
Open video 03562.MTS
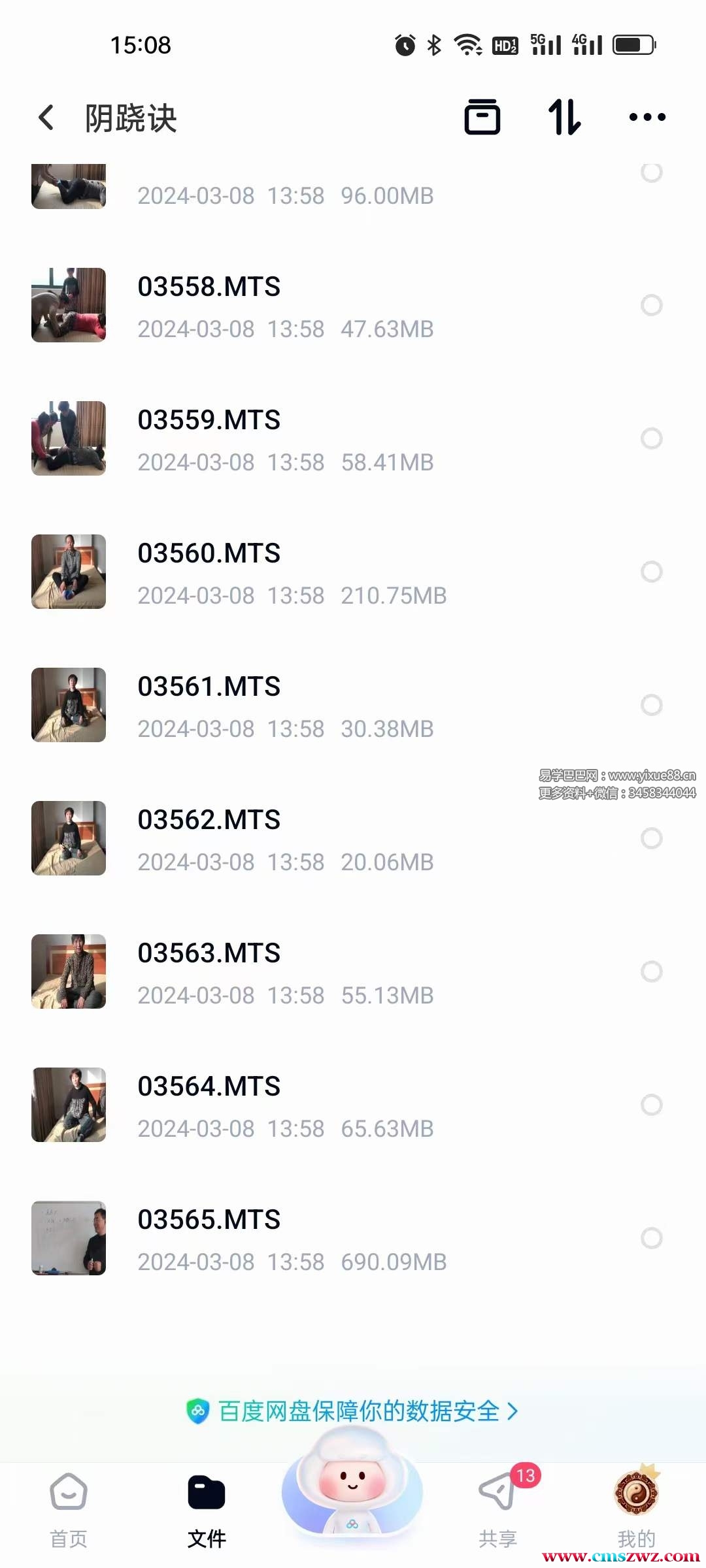[x=209, y=820]
